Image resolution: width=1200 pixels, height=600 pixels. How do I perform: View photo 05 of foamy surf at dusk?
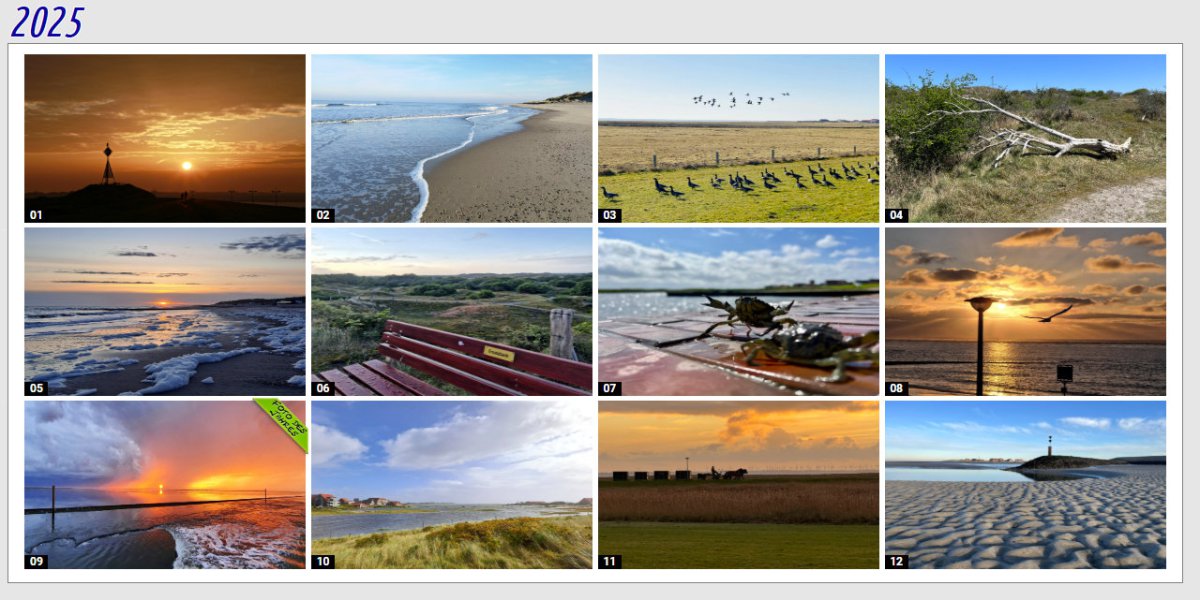(x=165, y=311)
